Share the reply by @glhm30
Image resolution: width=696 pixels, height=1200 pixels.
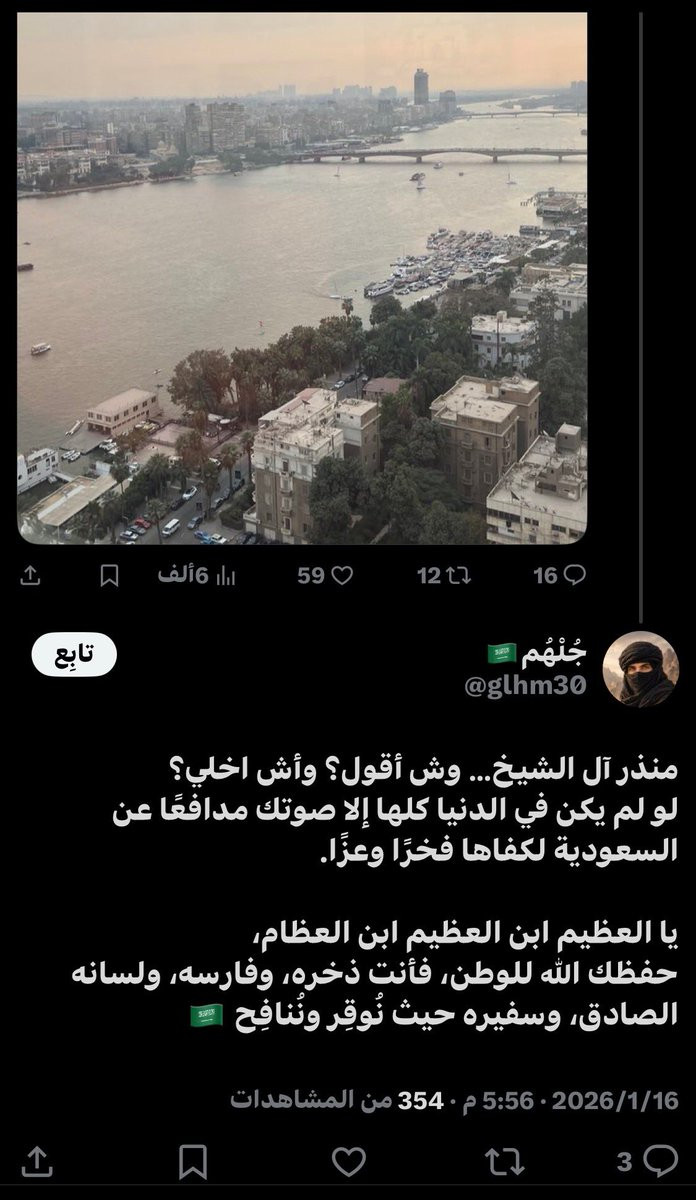click(x=36, y=1162)
